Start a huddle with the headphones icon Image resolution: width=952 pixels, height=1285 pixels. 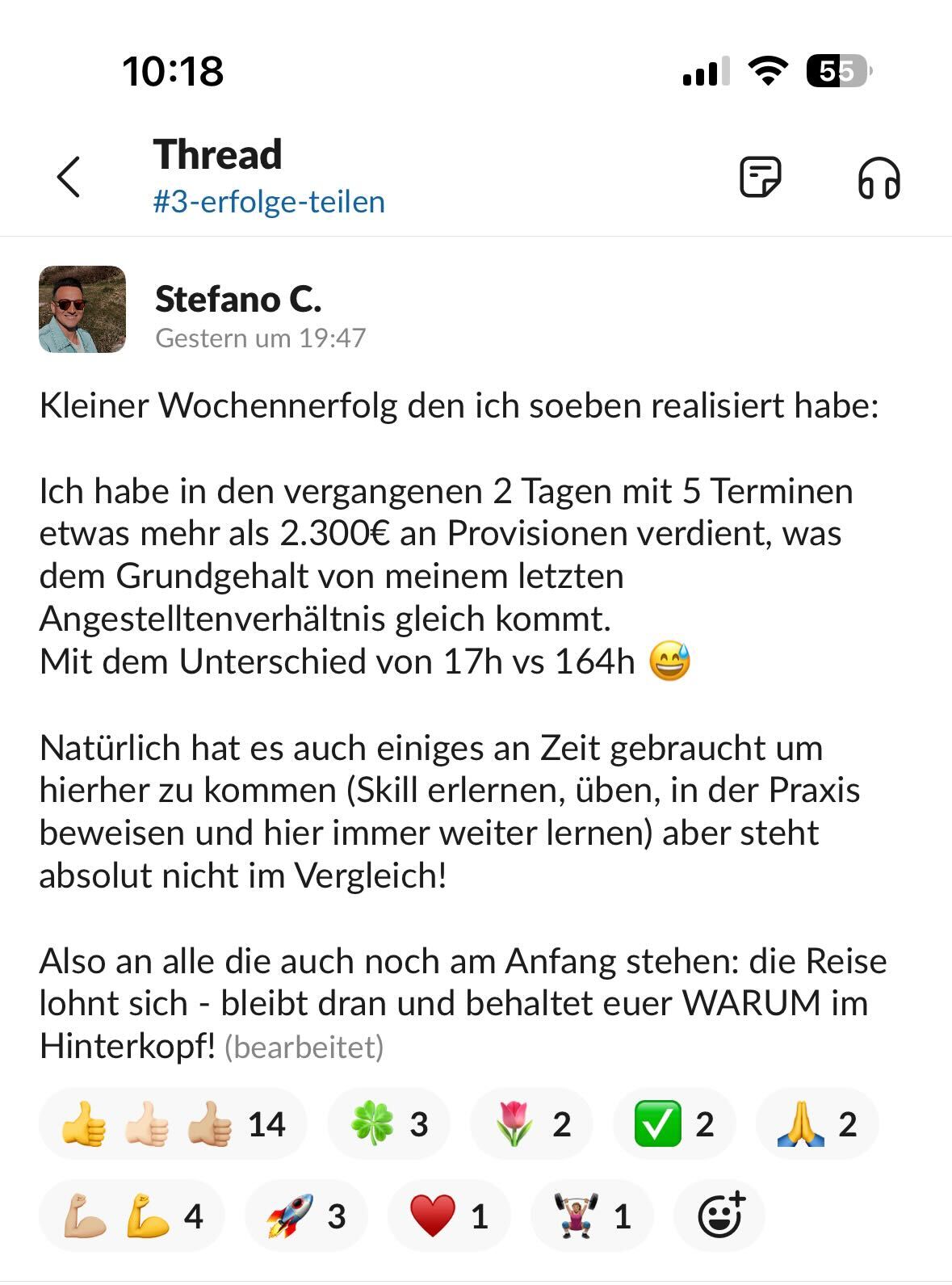click(x=879, y=177)
